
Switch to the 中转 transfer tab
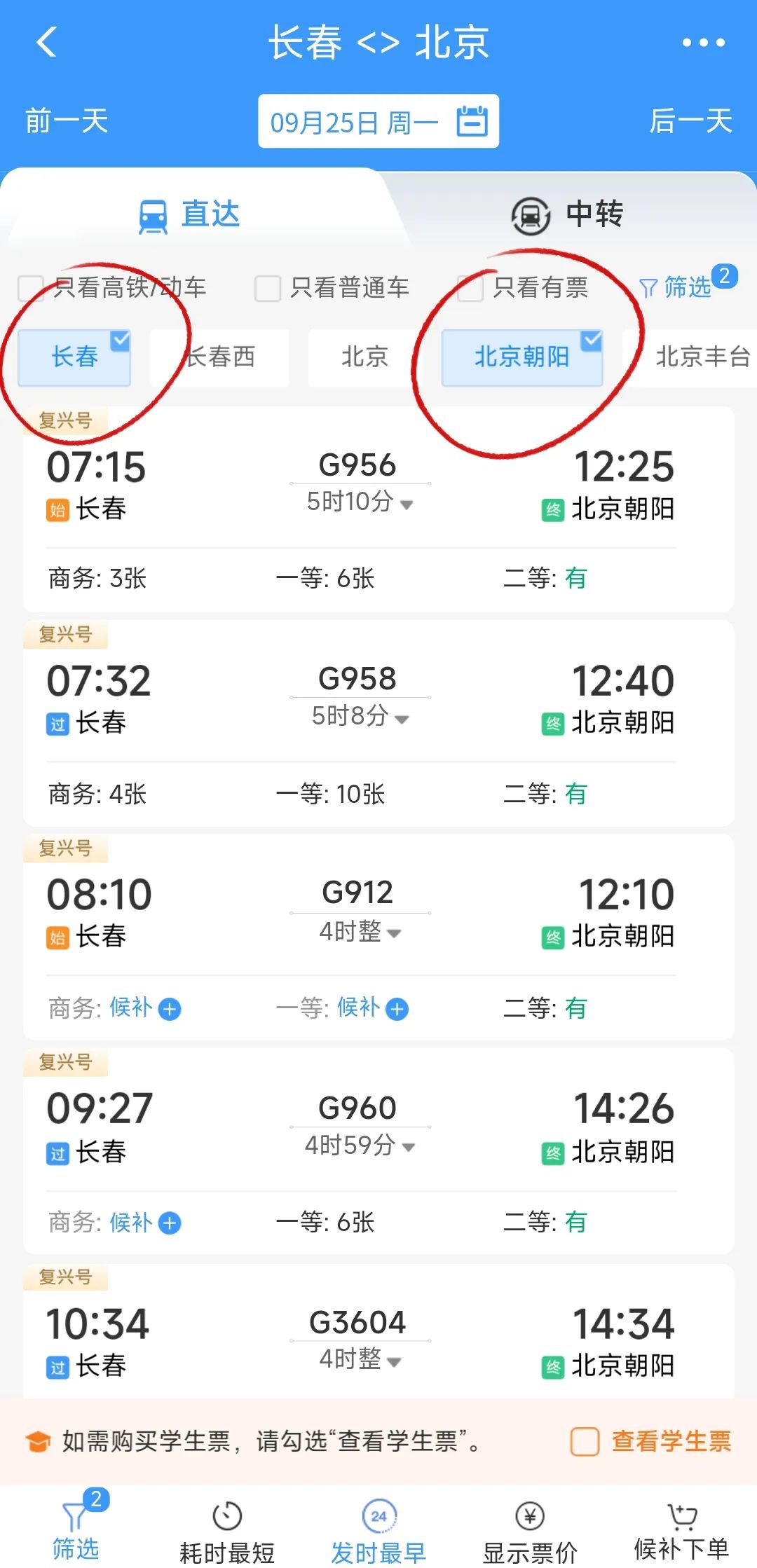click(x=568, y=214)
